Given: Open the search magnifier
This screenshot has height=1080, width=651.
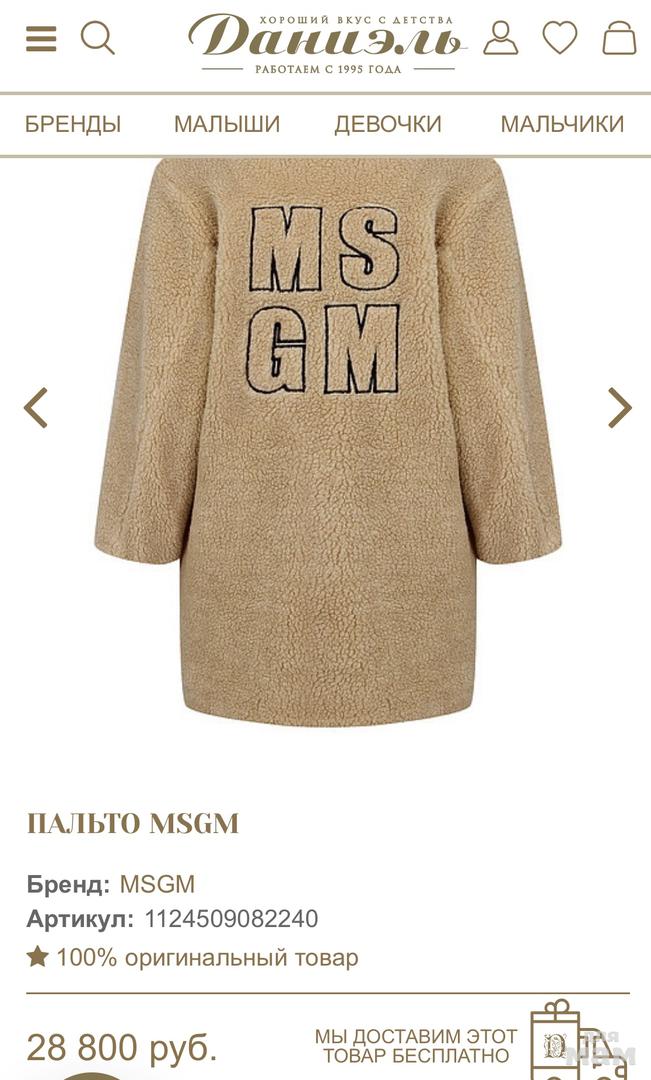Looking at the screenshot, I should tap(97, 39).
